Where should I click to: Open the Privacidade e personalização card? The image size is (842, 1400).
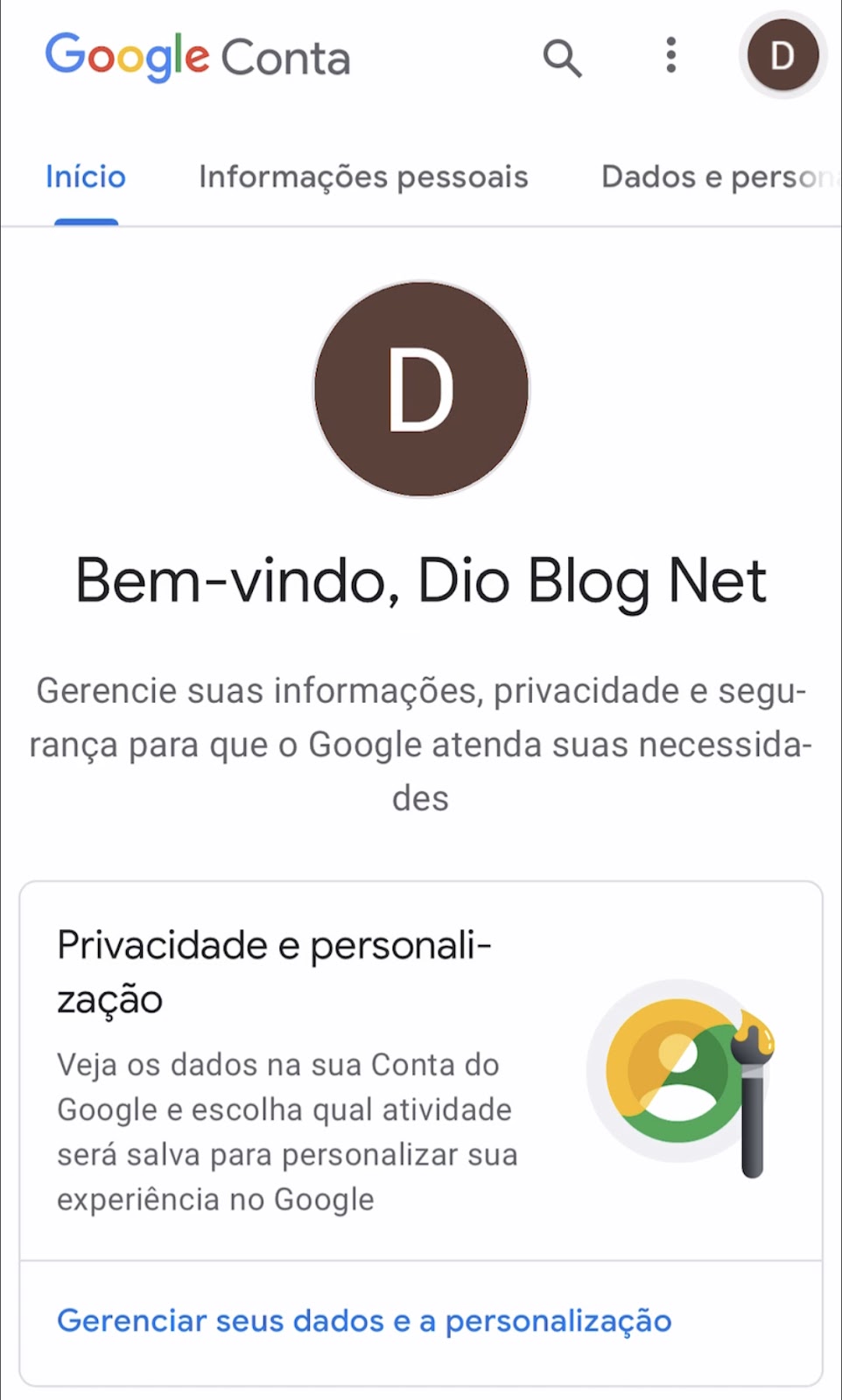[x=421, y=1072]
